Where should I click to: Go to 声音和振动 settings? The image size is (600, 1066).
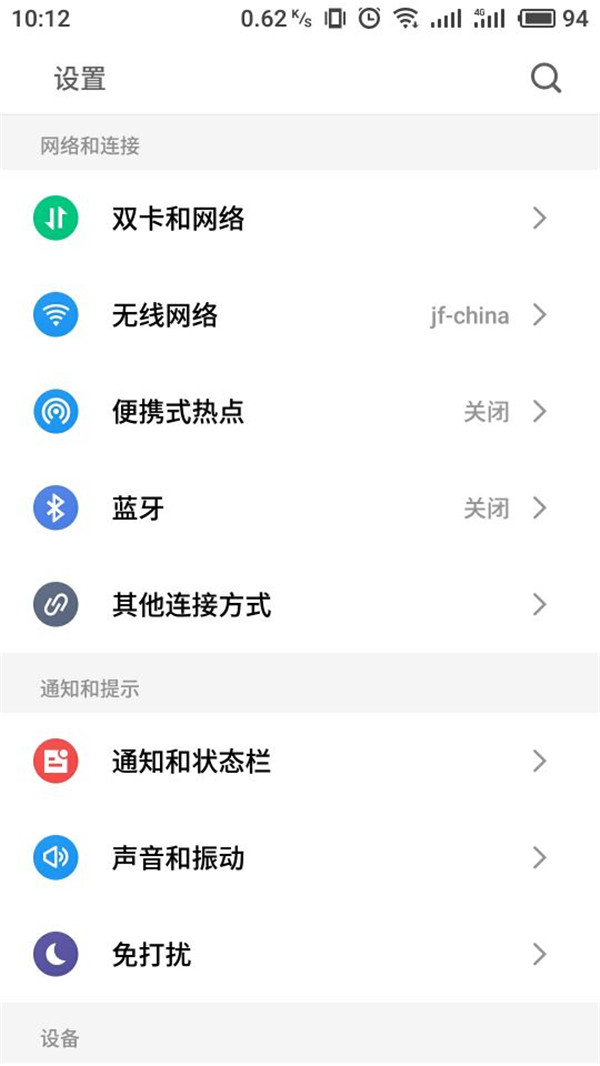pyautogui.click(x=178, y=858)
